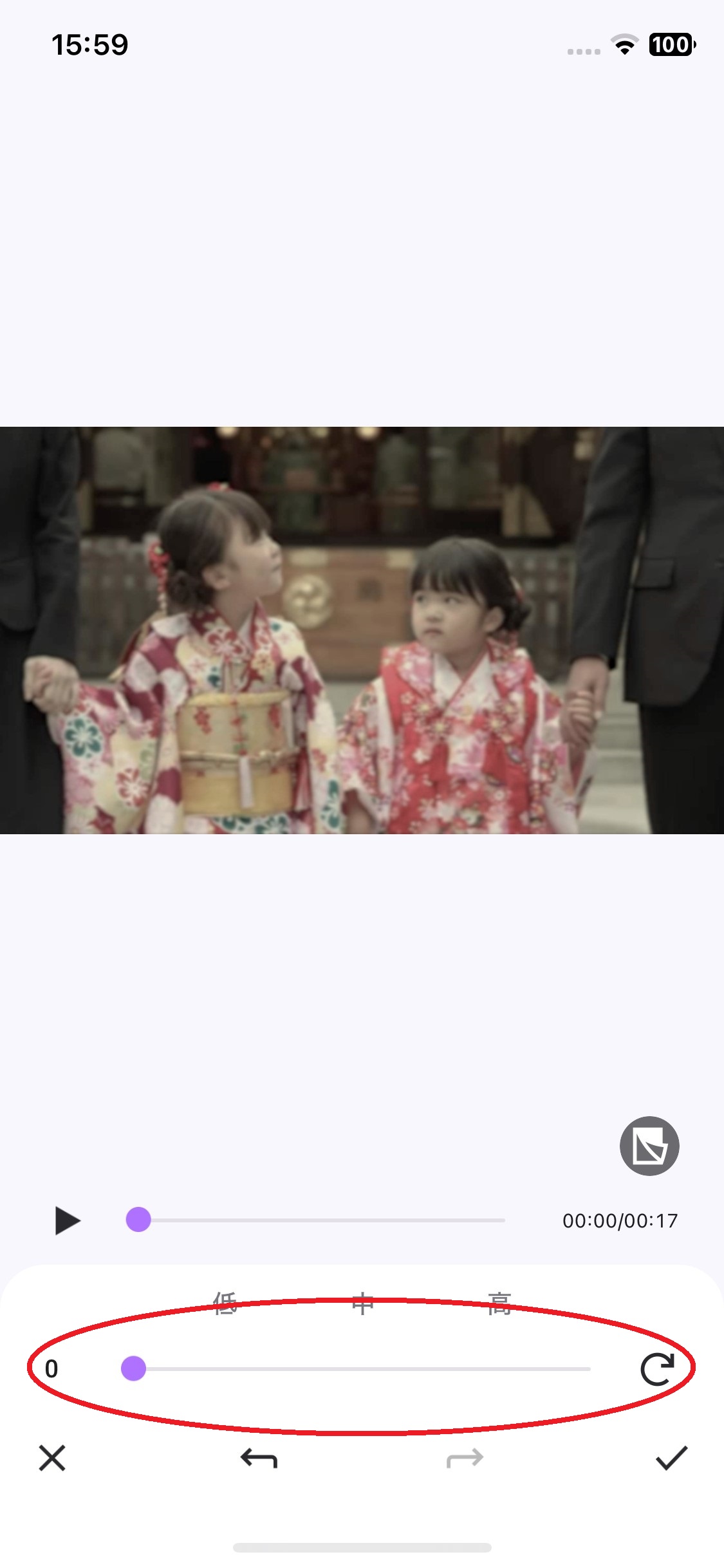Cancel editing with the X icon

click(52, 1458)
